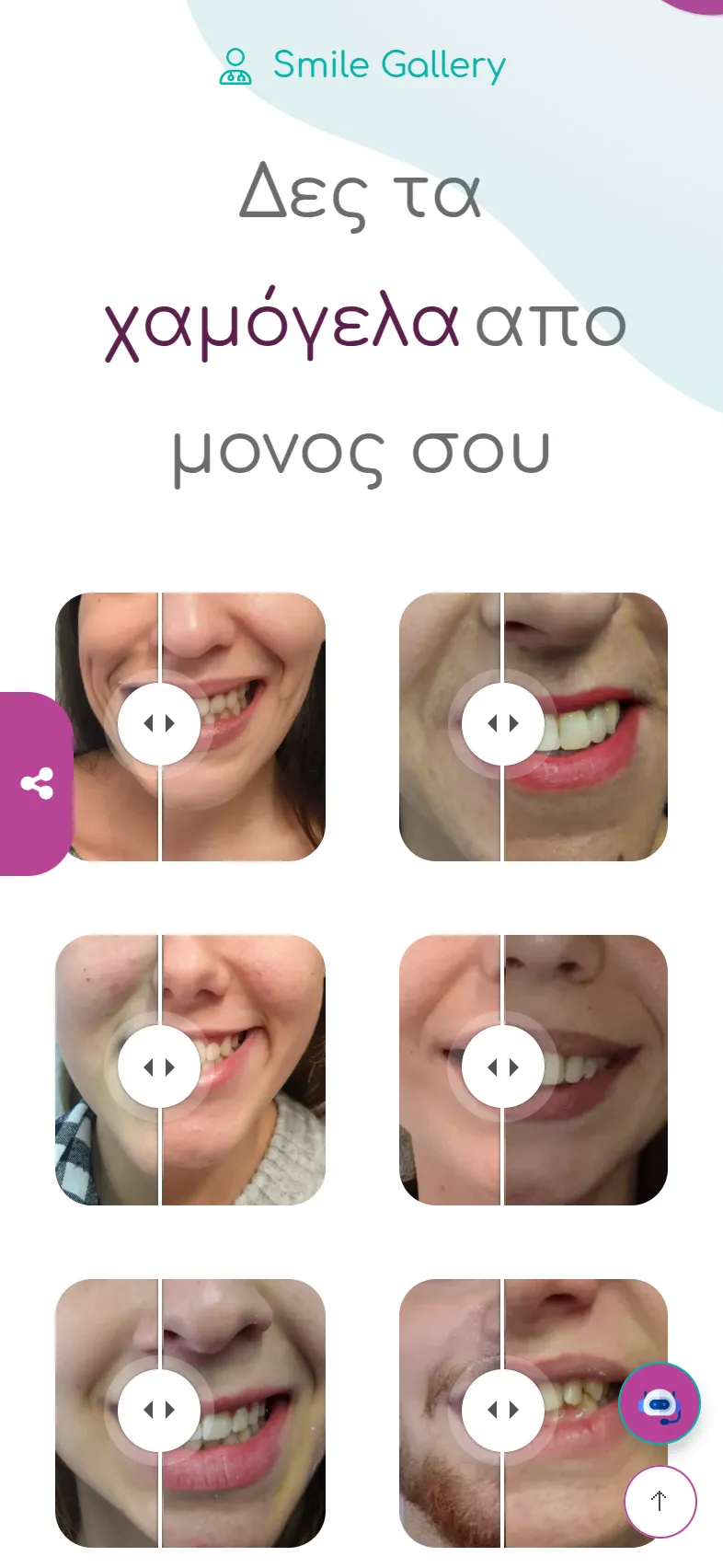This screenshot has width=723, height=1568.
Task: Tap the slider handle on the bearded man's photo
Action: click(x=503, y=1410)
